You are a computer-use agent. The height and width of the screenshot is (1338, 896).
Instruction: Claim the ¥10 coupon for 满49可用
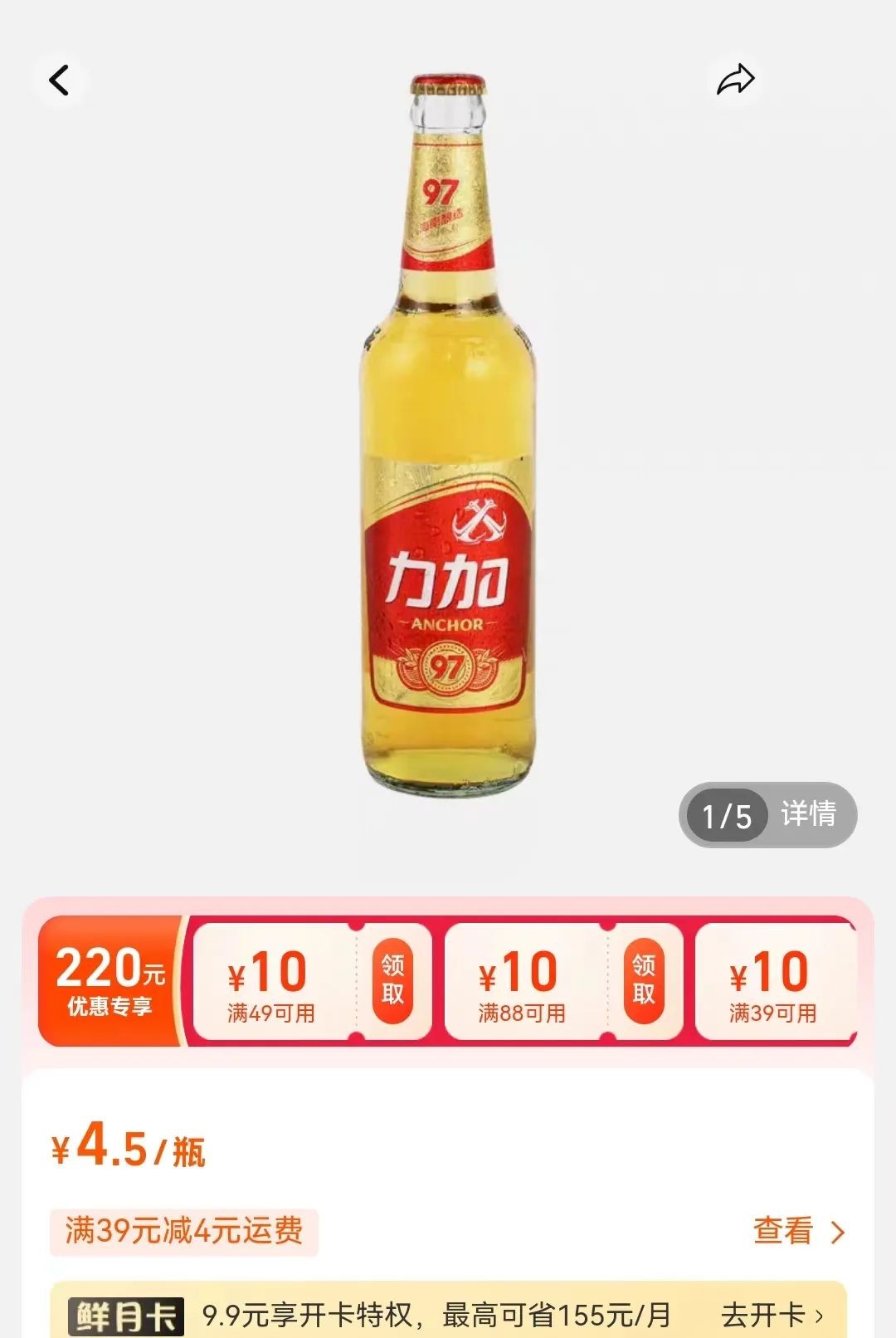click(392, 980)
